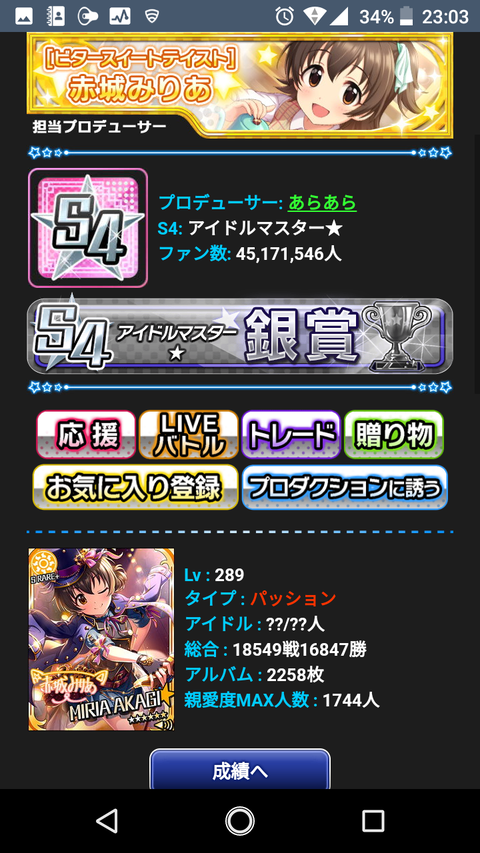Image resolution: width=480 pixels, height=853 pixels.
Task: Start a LIVEバトル with this producer
Action: click(188, 434)
